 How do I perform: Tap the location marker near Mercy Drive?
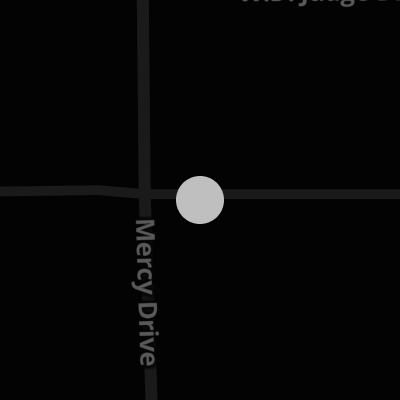(200, 200)
